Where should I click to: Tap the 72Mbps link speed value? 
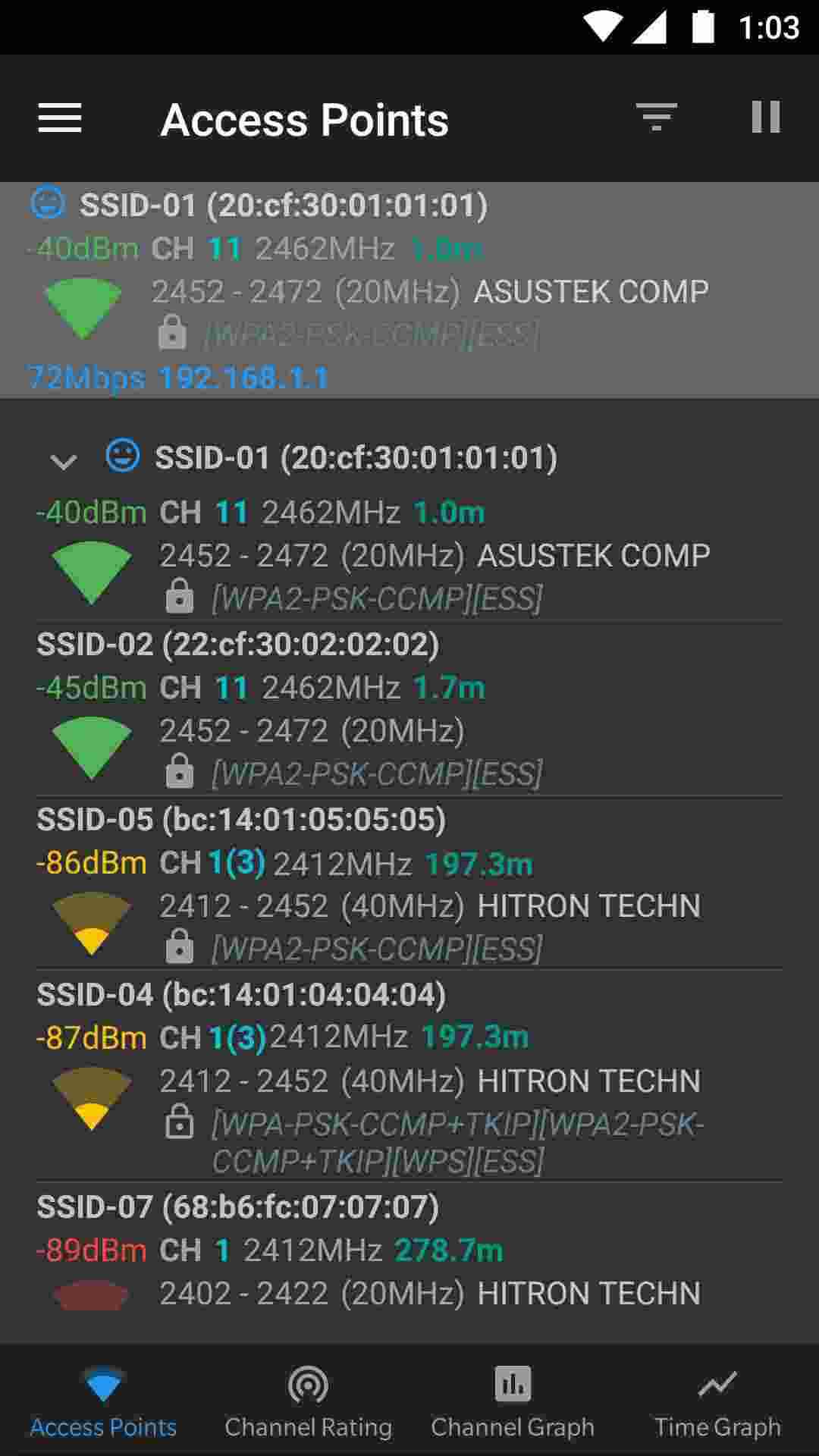[x=86, y=378]
